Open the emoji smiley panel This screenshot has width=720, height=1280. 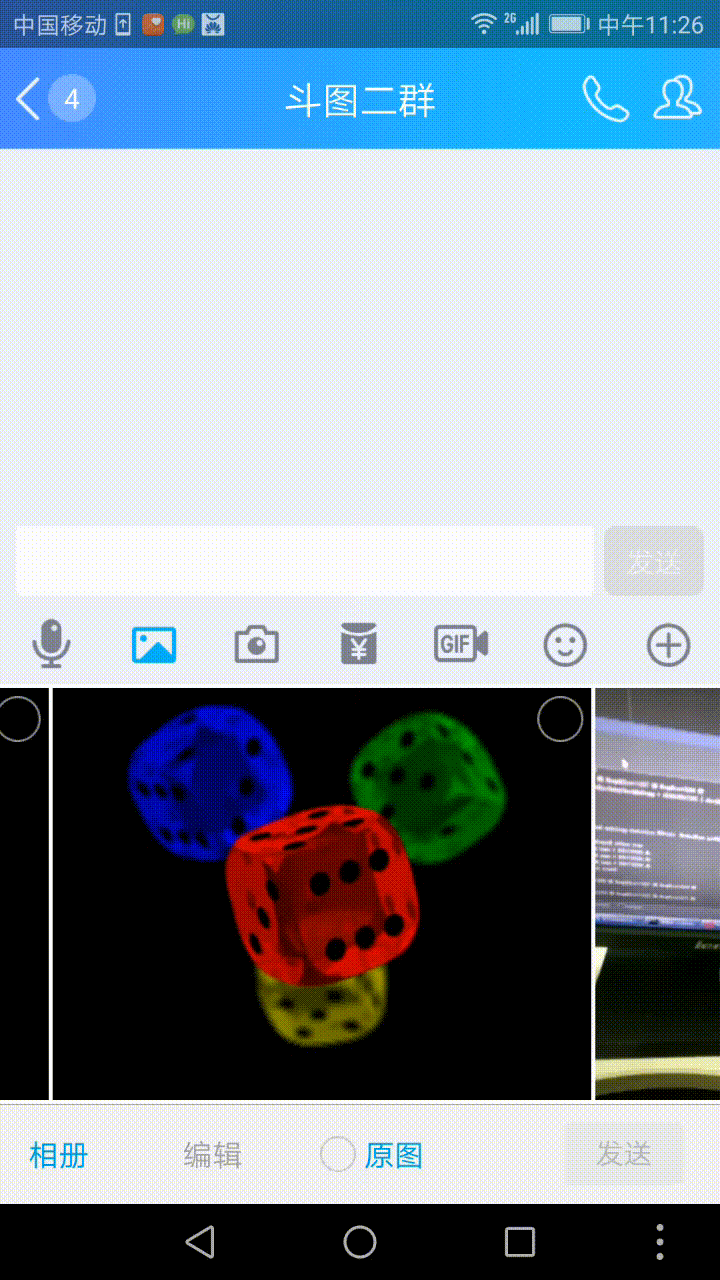(565, 645)
